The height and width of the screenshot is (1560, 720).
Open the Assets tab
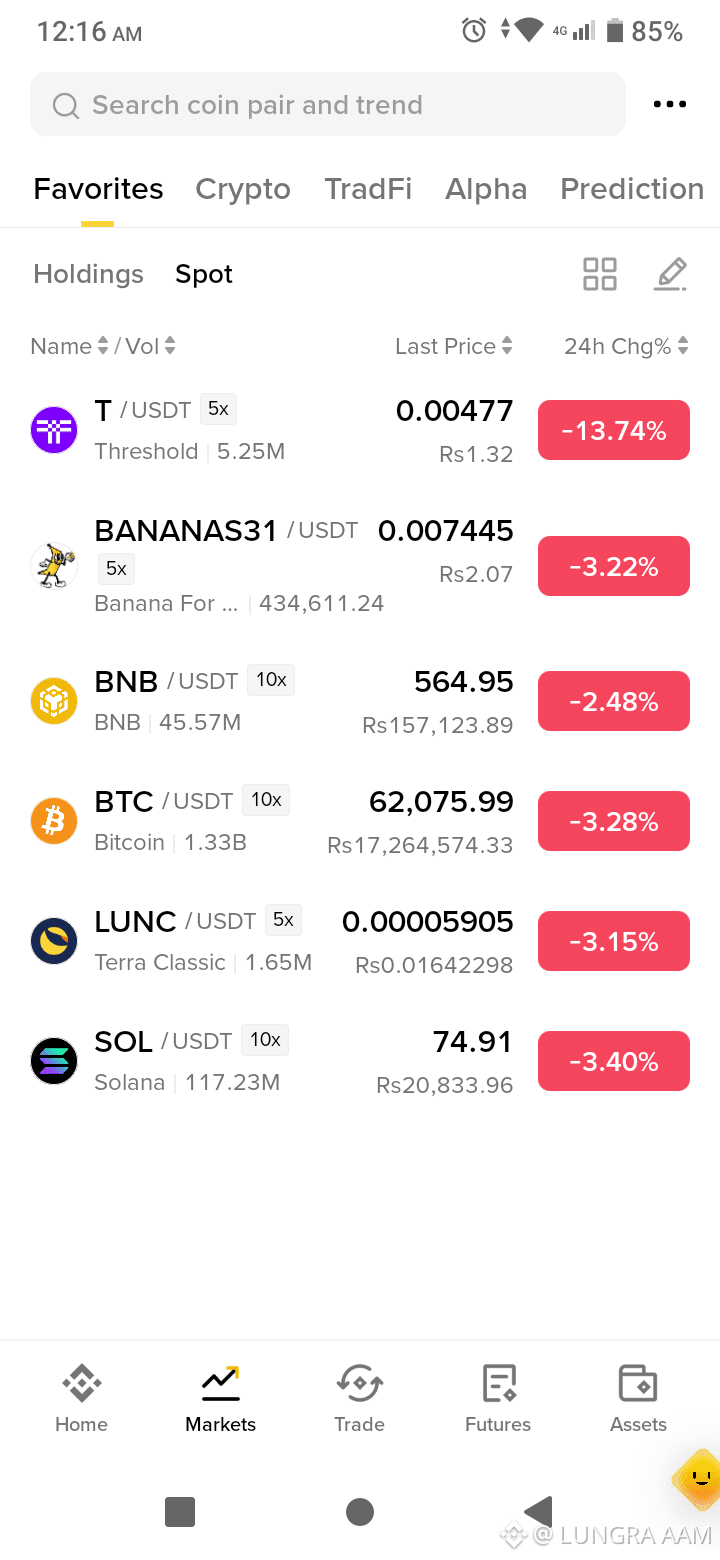pos(638,1399)
